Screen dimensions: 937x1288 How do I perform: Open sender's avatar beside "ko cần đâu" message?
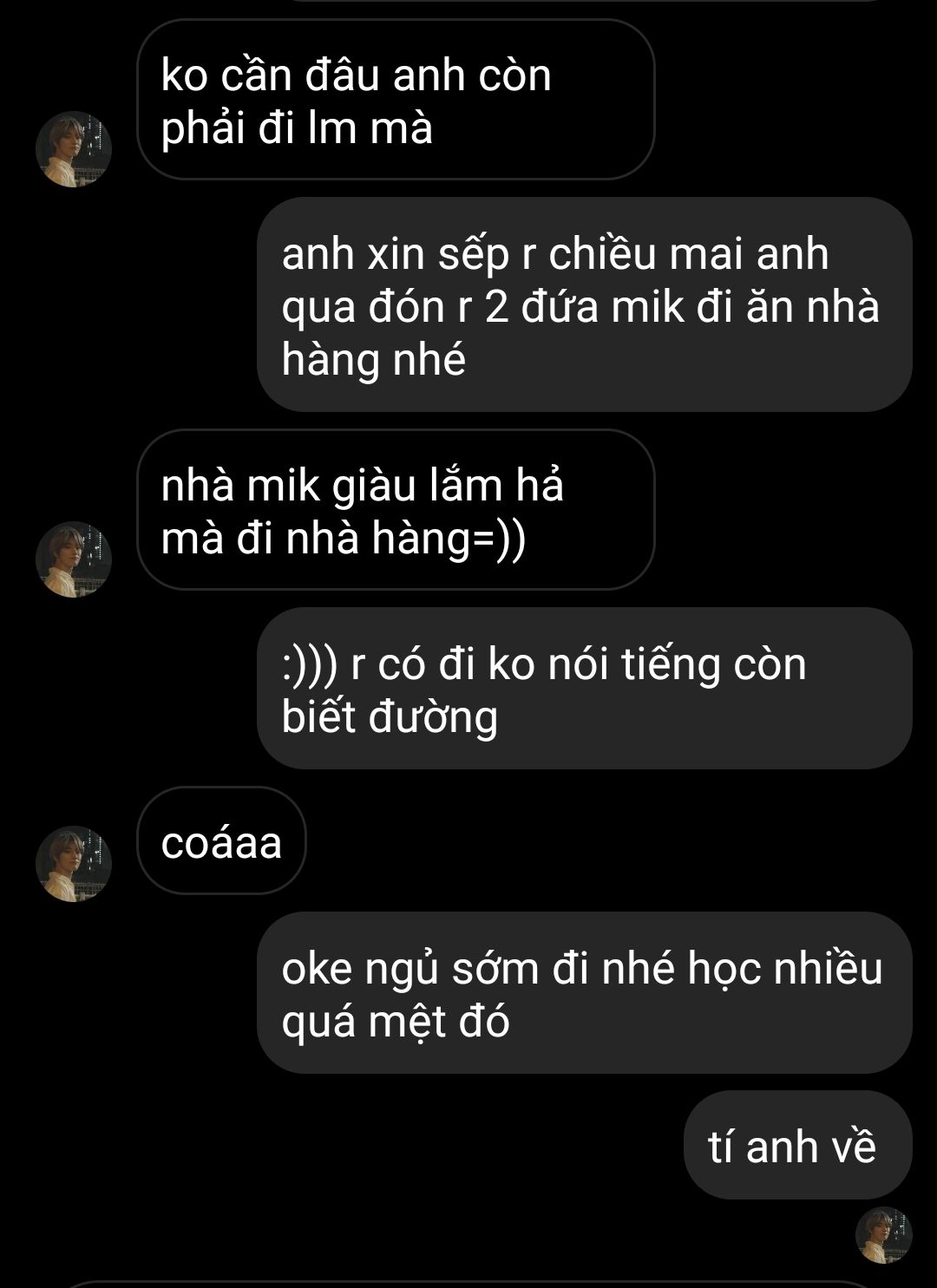(x=74, y=149)
